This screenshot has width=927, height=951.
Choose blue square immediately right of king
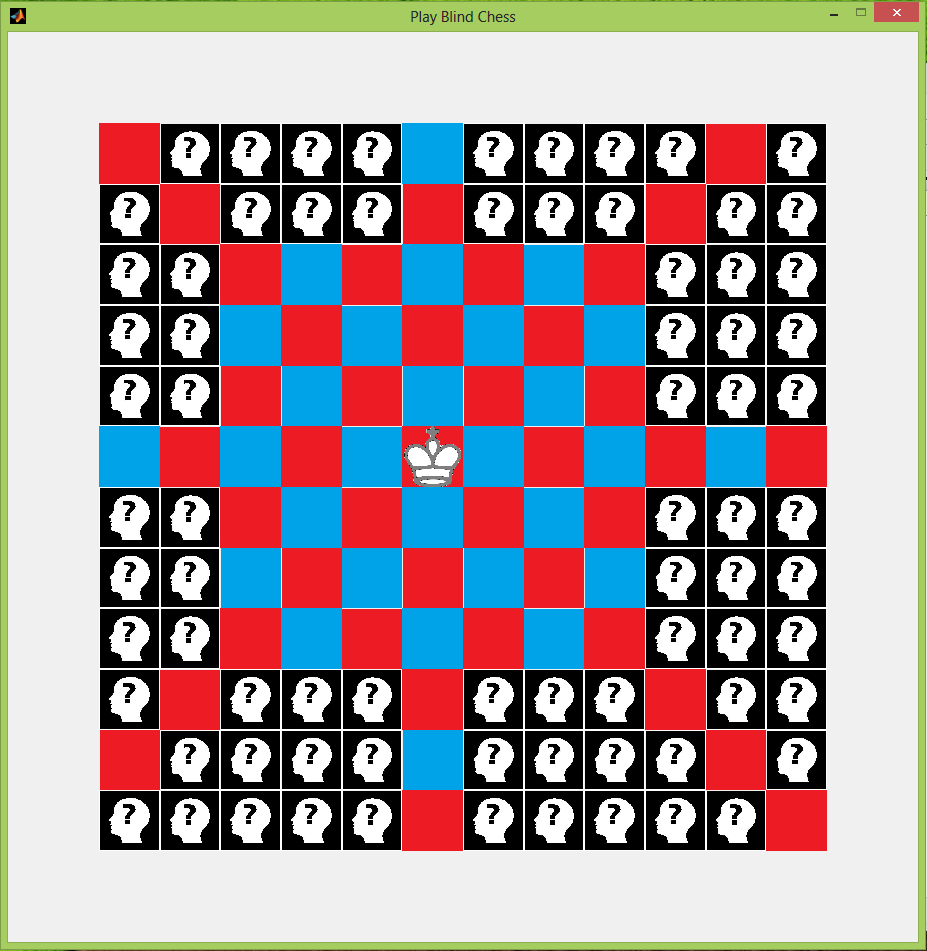coord(494,457)
